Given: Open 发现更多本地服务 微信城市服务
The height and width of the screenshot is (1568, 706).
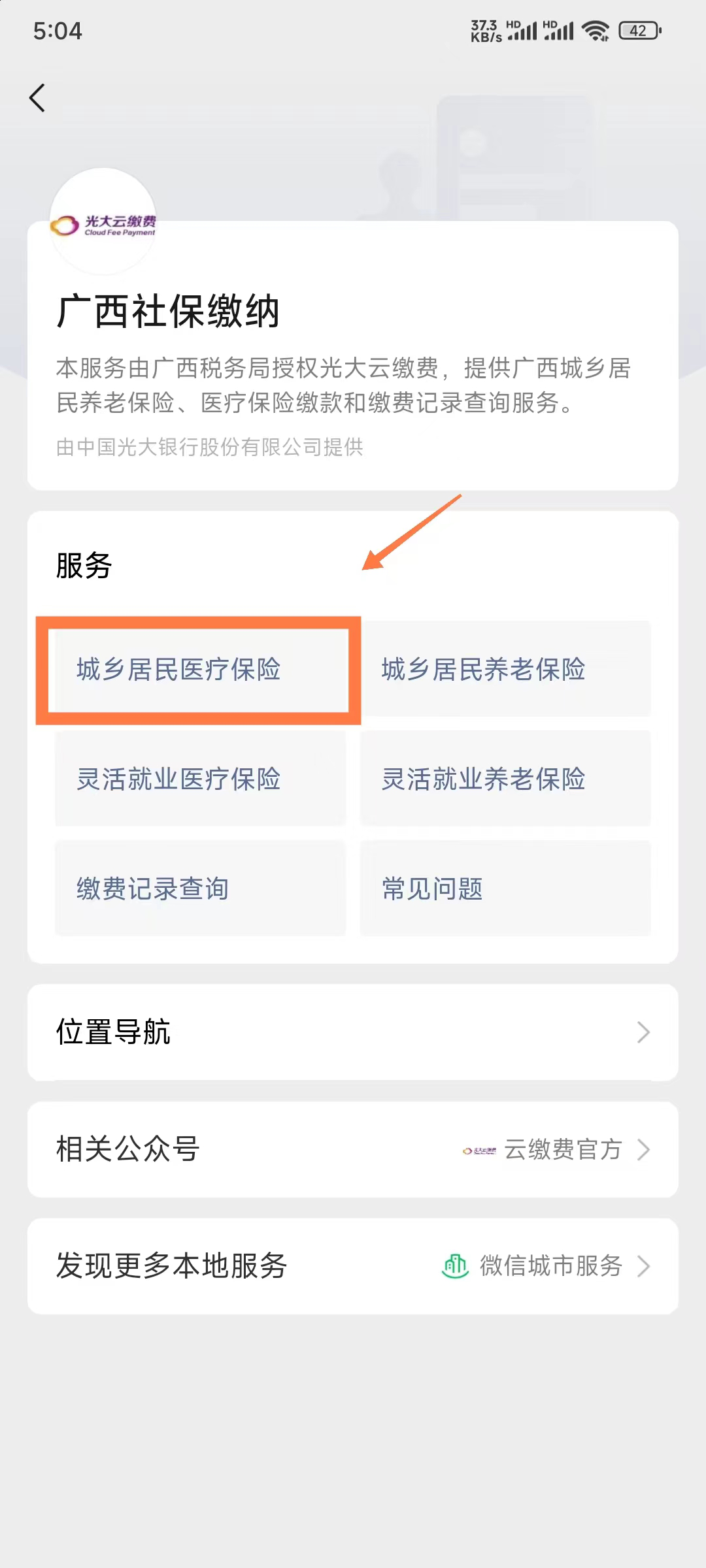Looking at the screenshot, I should [353, 1266].
